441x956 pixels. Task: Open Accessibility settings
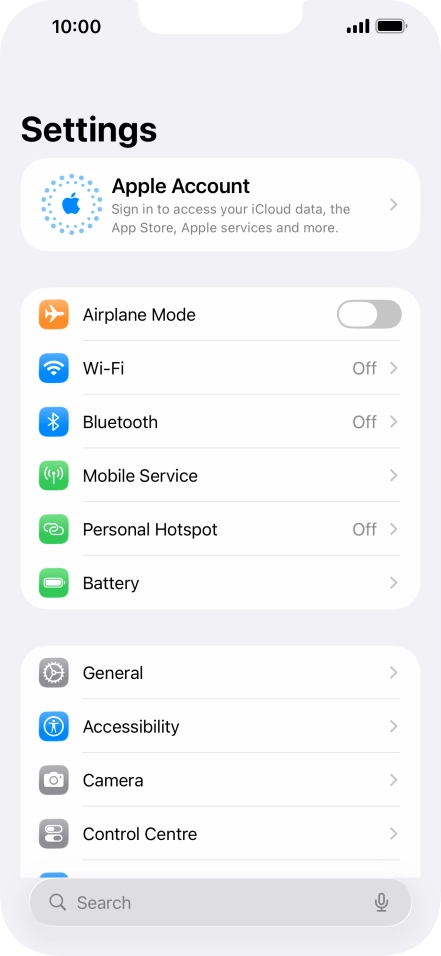coord(220,727)
